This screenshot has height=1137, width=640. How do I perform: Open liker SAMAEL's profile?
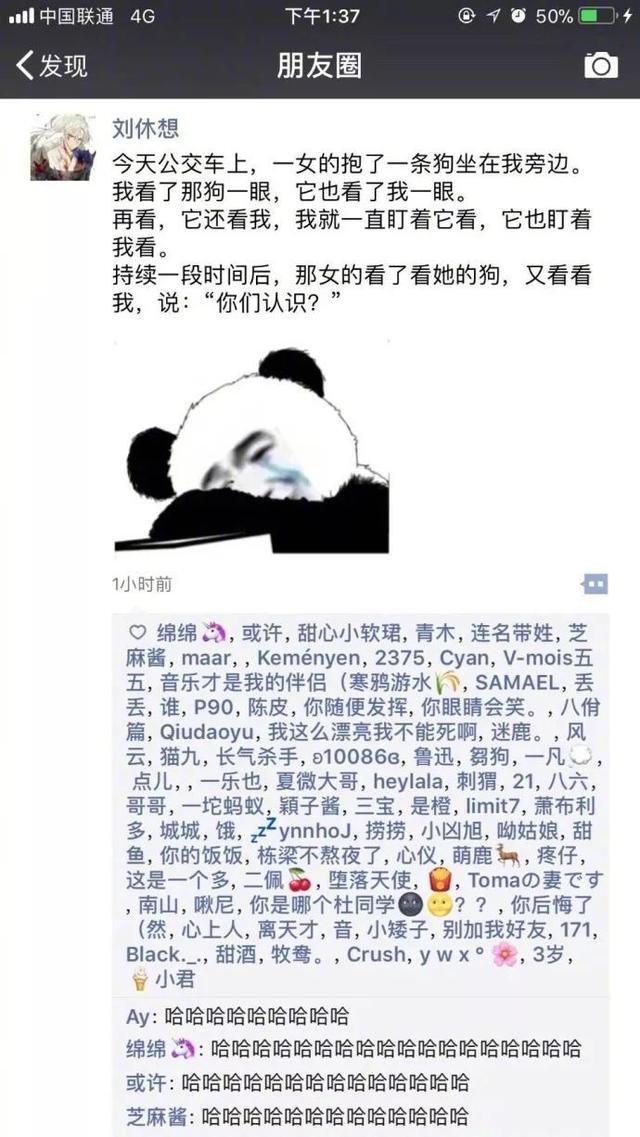(x=517, y=682)
